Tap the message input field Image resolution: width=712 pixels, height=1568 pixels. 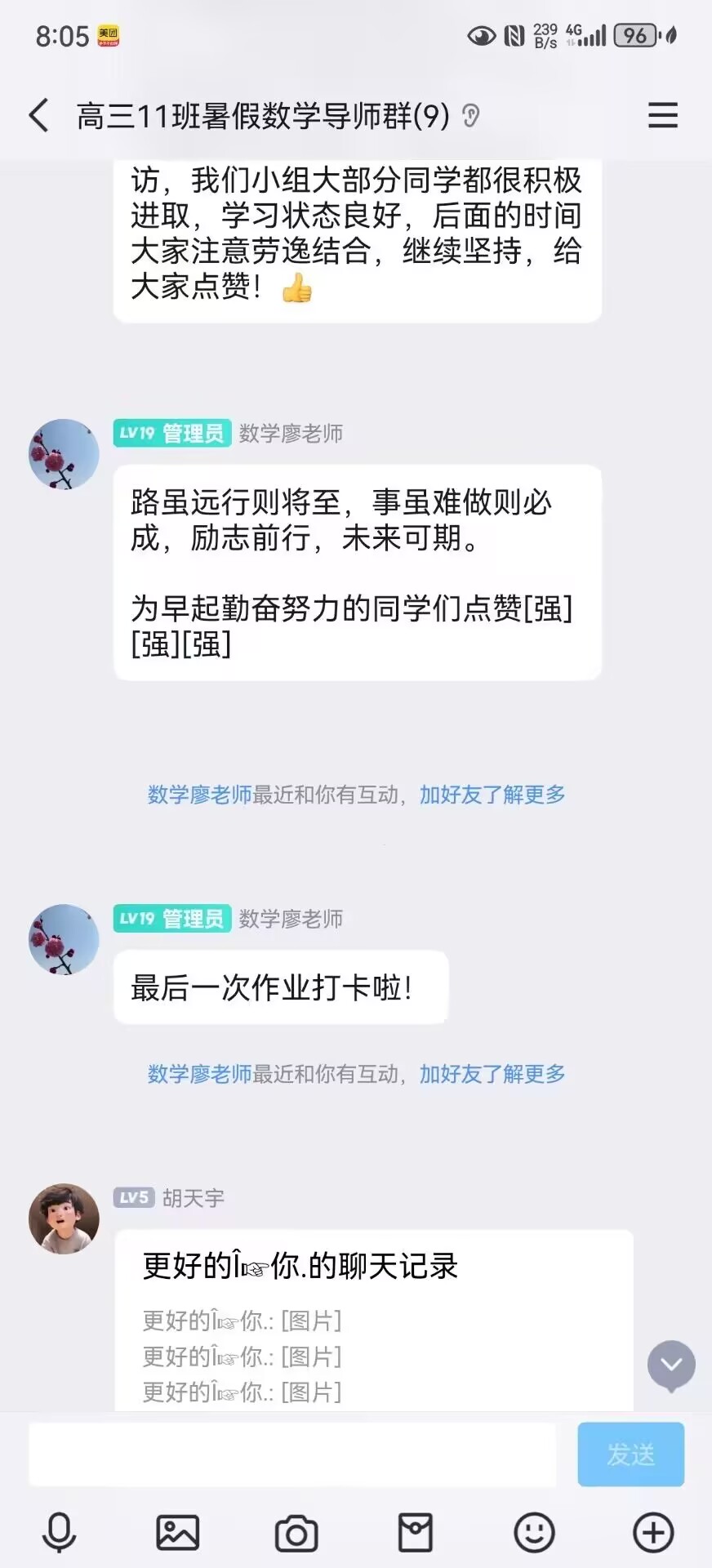[x=292, y=1454]
